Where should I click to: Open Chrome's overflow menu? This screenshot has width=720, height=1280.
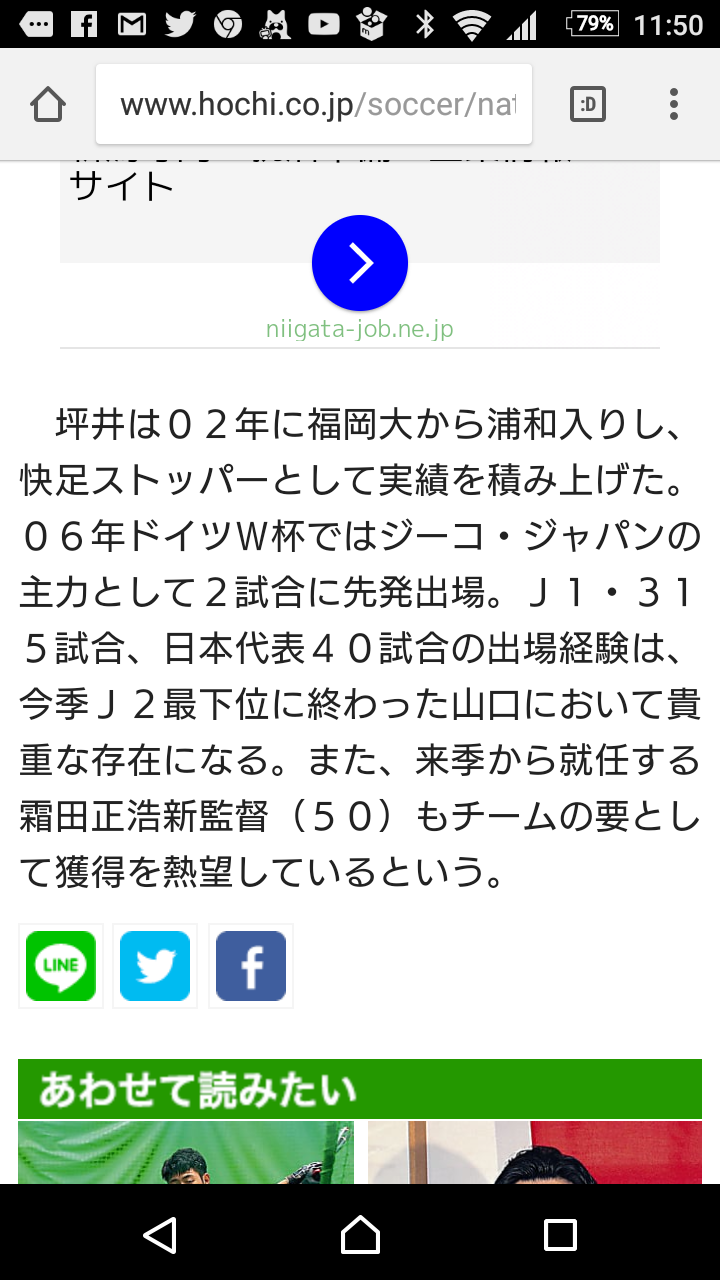pos(674,104)
